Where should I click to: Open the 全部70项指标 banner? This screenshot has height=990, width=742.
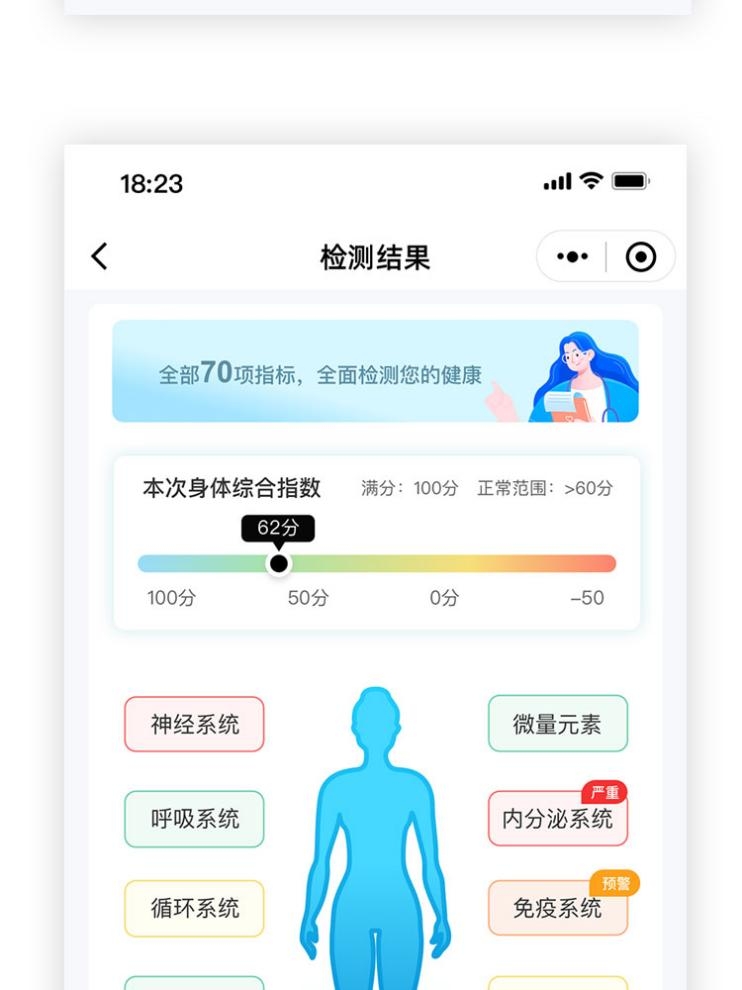click(x=375, y=372)
